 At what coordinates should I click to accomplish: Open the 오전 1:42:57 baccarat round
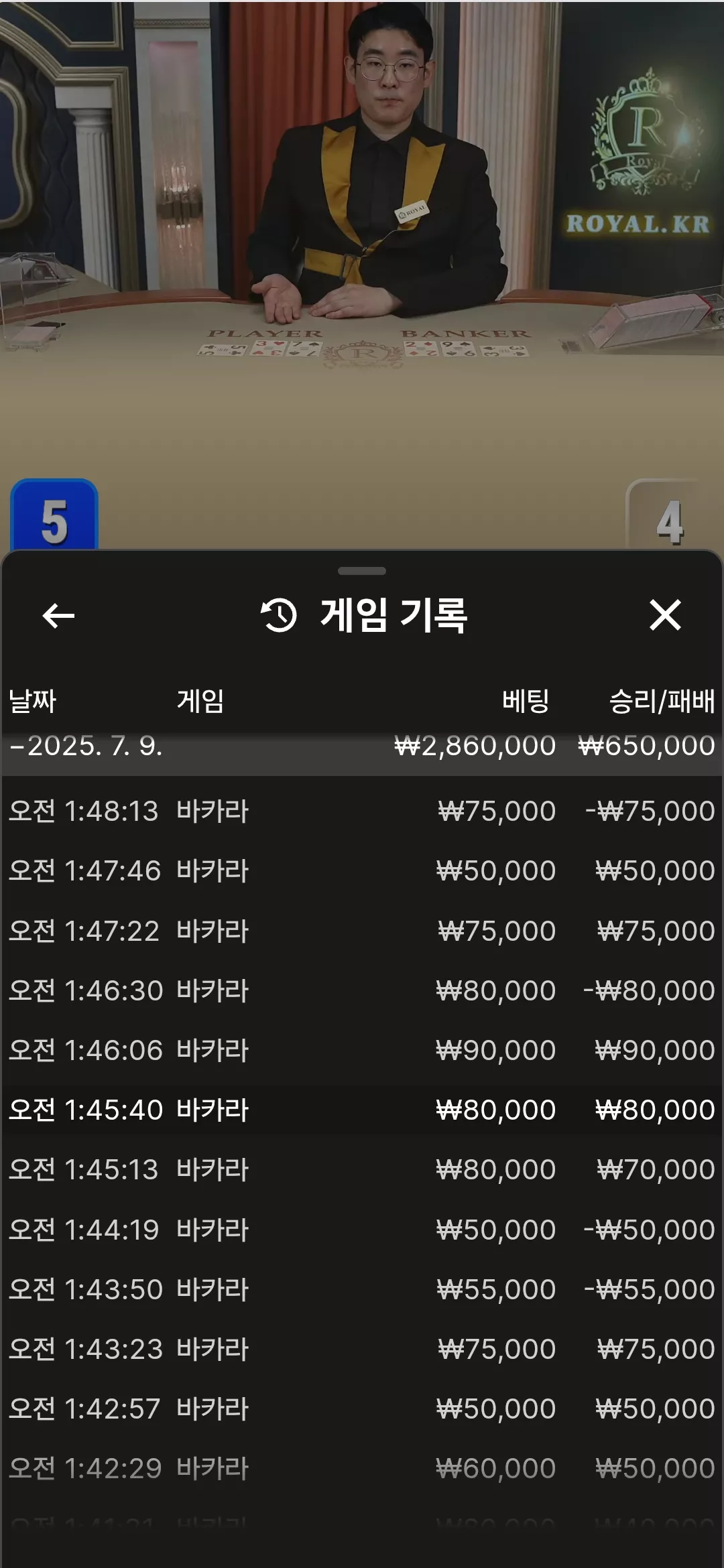[x=362, y=1409]
